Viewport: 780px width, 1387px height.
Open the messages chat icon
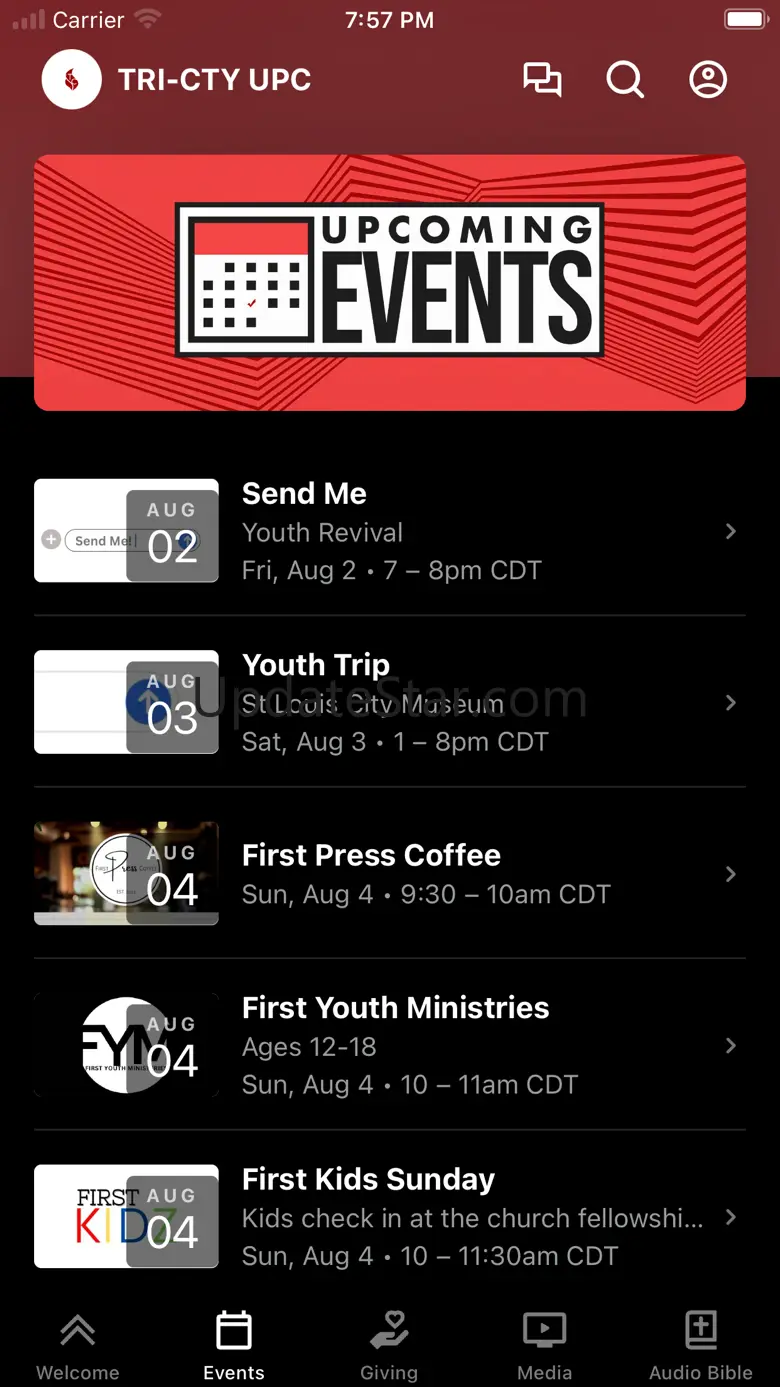point(542,80)
